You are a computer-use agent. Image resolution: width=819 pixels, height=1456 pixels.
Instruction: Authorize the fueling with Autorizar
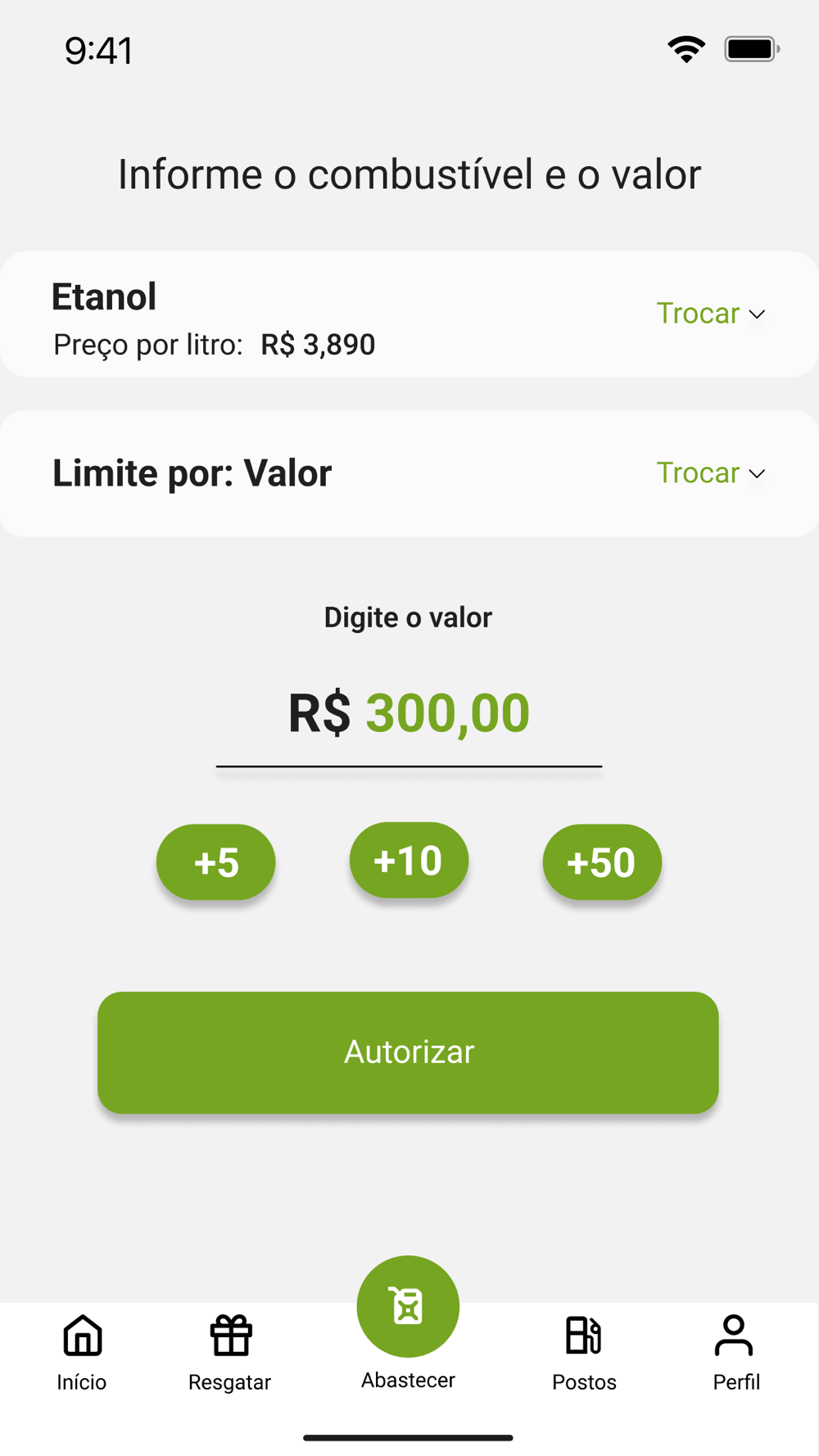coord(408,1052)
